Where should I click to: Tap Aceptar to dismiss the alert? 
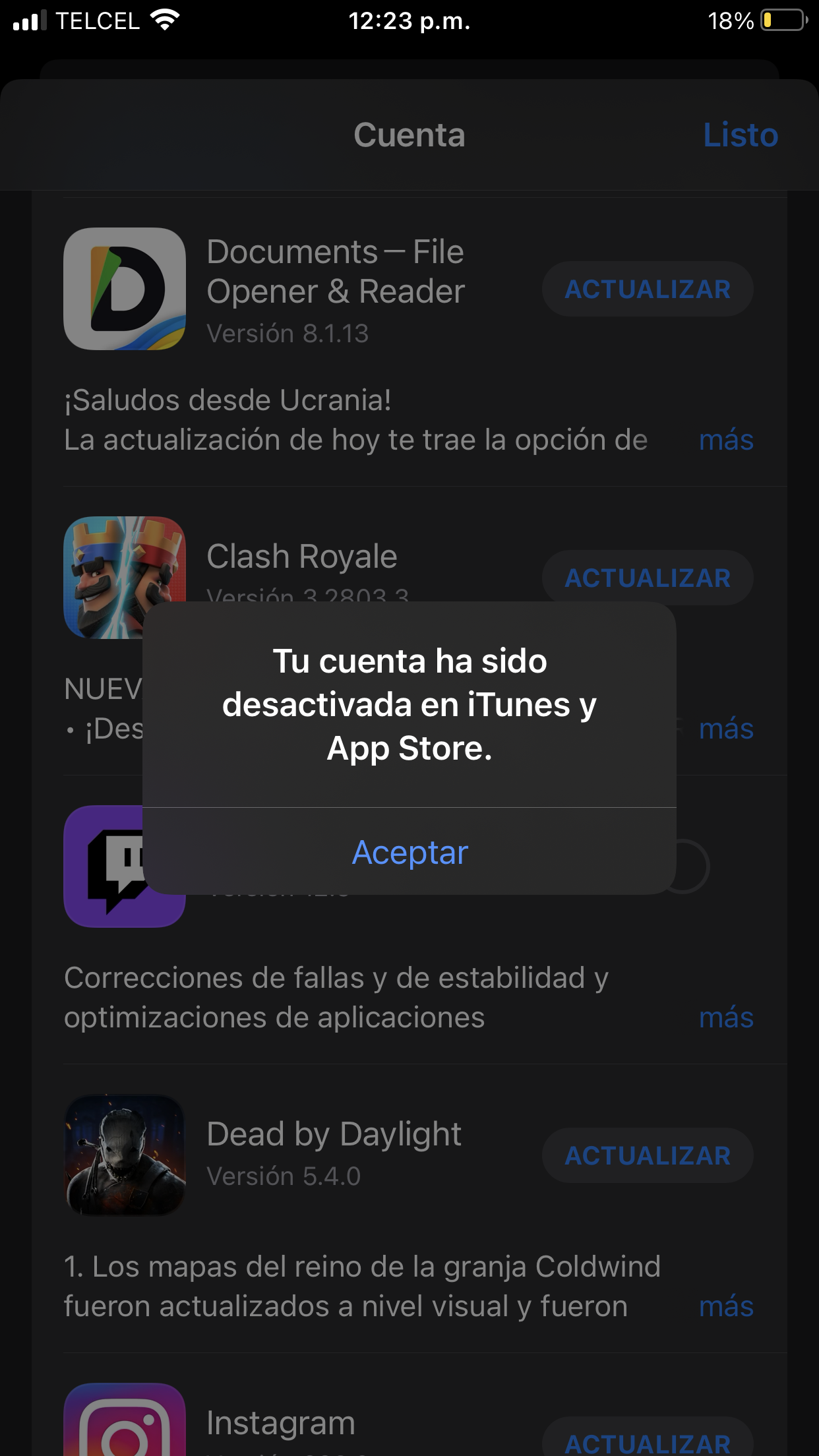(x=409, y=852)
